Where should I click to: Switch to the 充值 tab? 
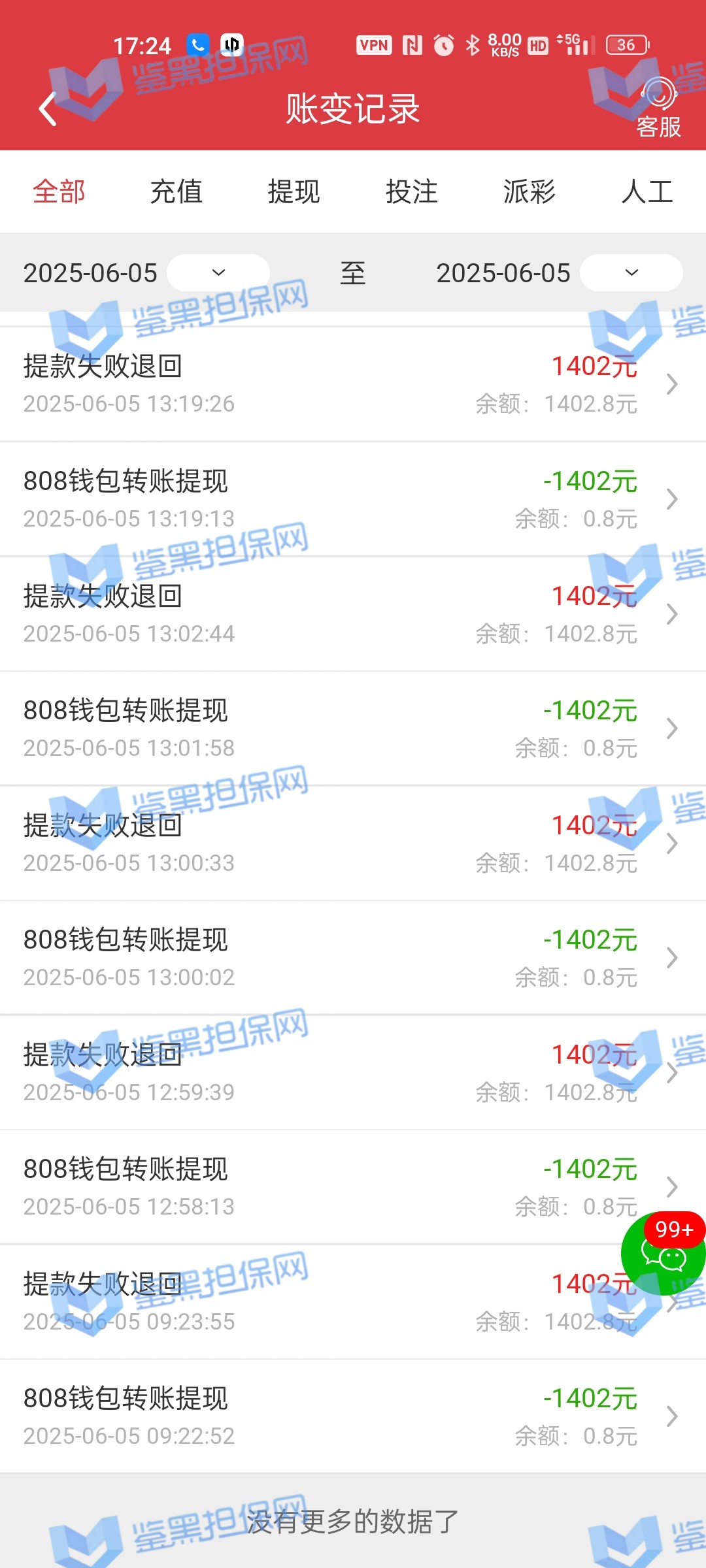176,192
